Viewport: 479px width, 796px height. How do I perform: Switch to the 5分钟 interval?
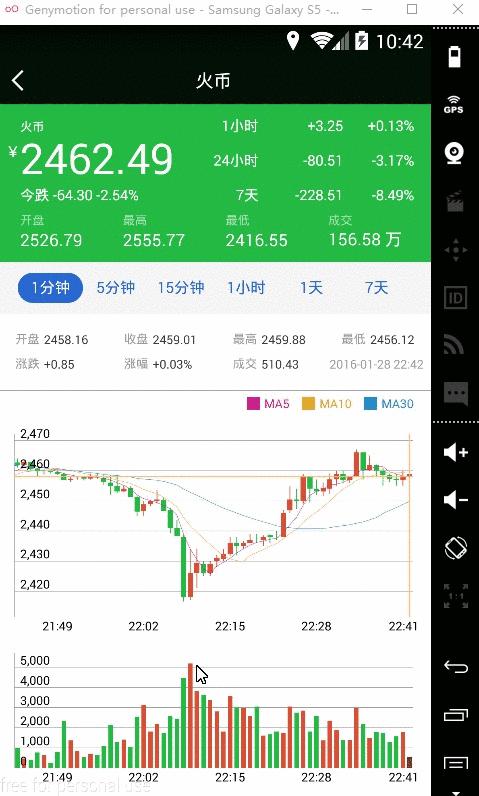116,288
